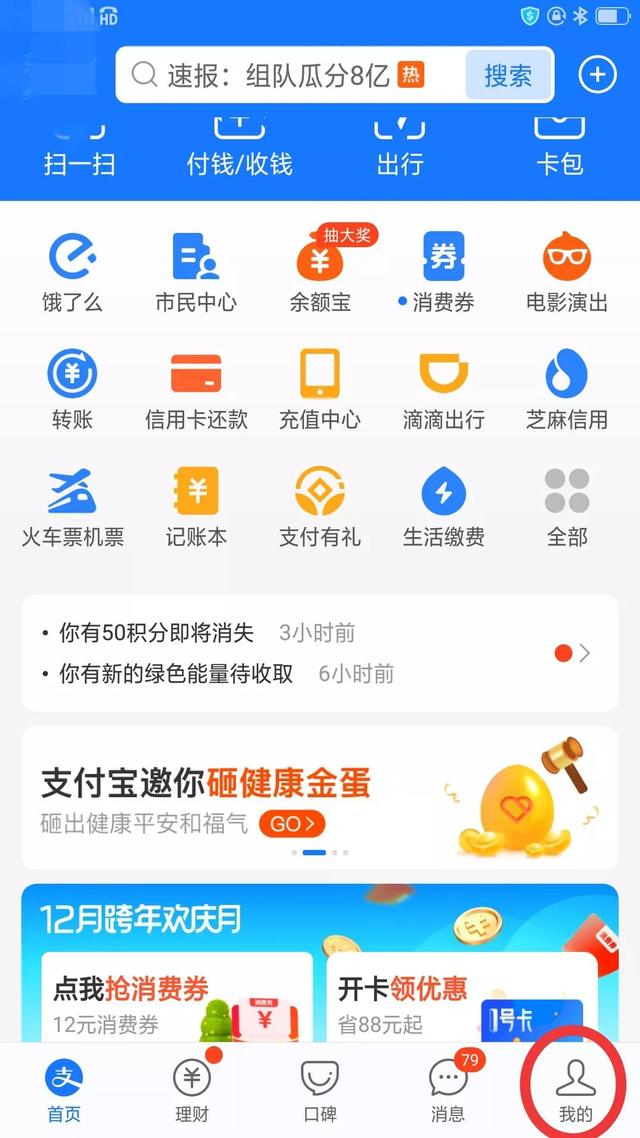Tap GO on the 砸健康金蛋 banner
640x1138 pixels.
[292, 824]
